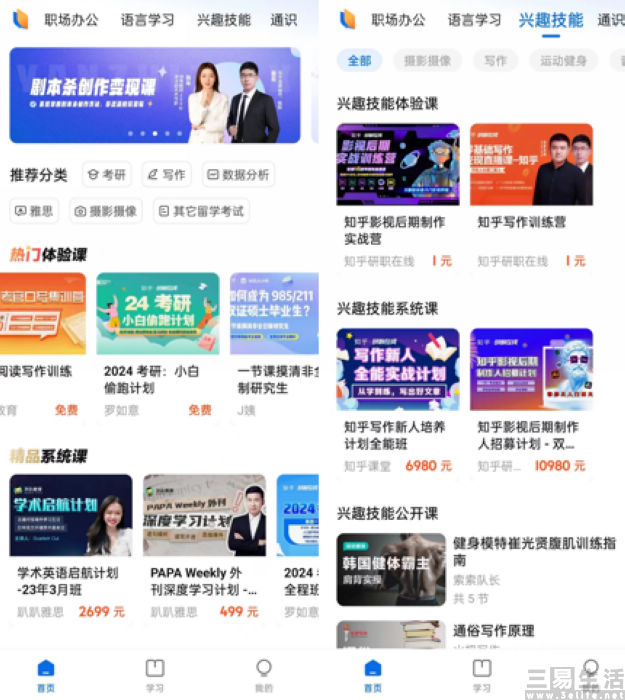Open the 剧本杀创作变现课 banner
The image size is (625, 700).
155,95
